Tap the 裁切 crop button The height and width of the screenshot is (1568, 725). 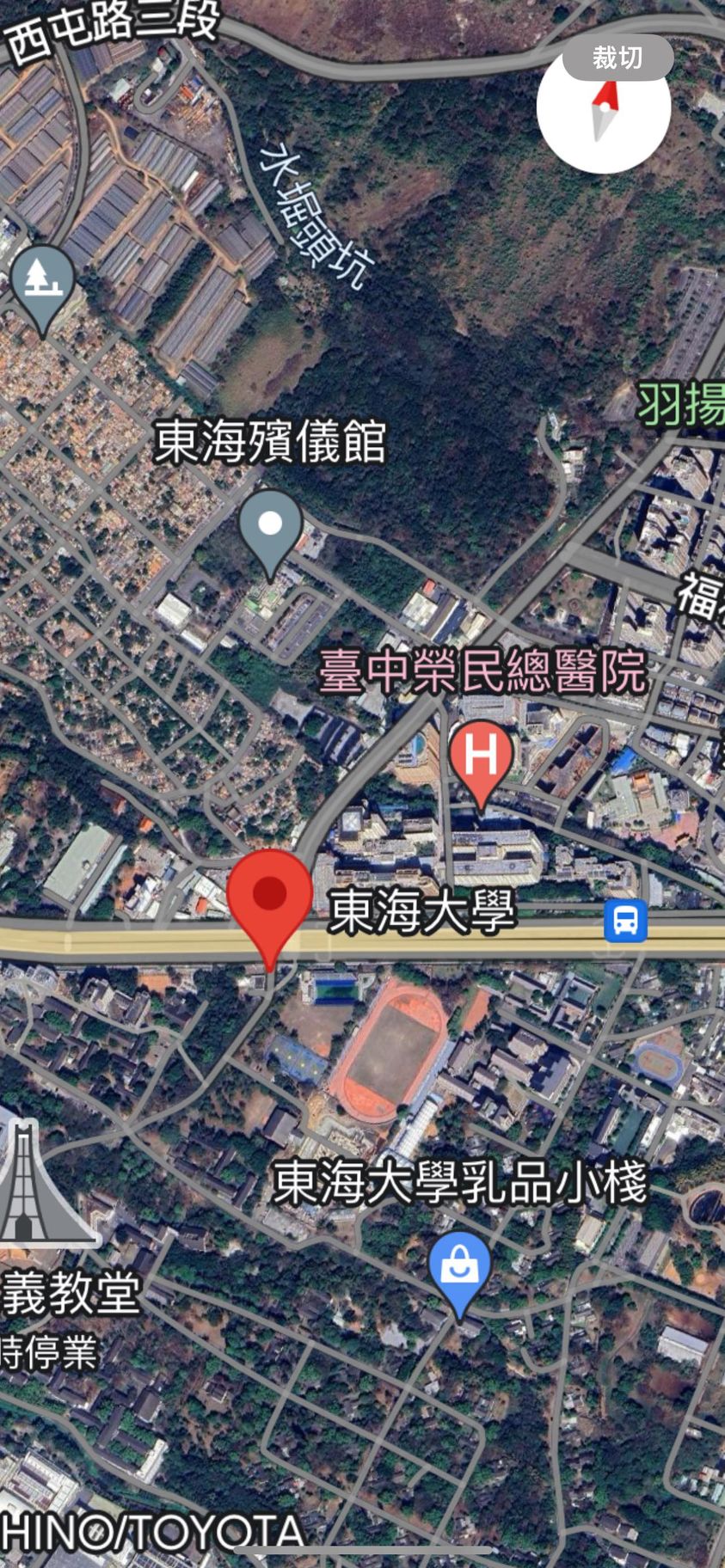click(x=617, y=58)
